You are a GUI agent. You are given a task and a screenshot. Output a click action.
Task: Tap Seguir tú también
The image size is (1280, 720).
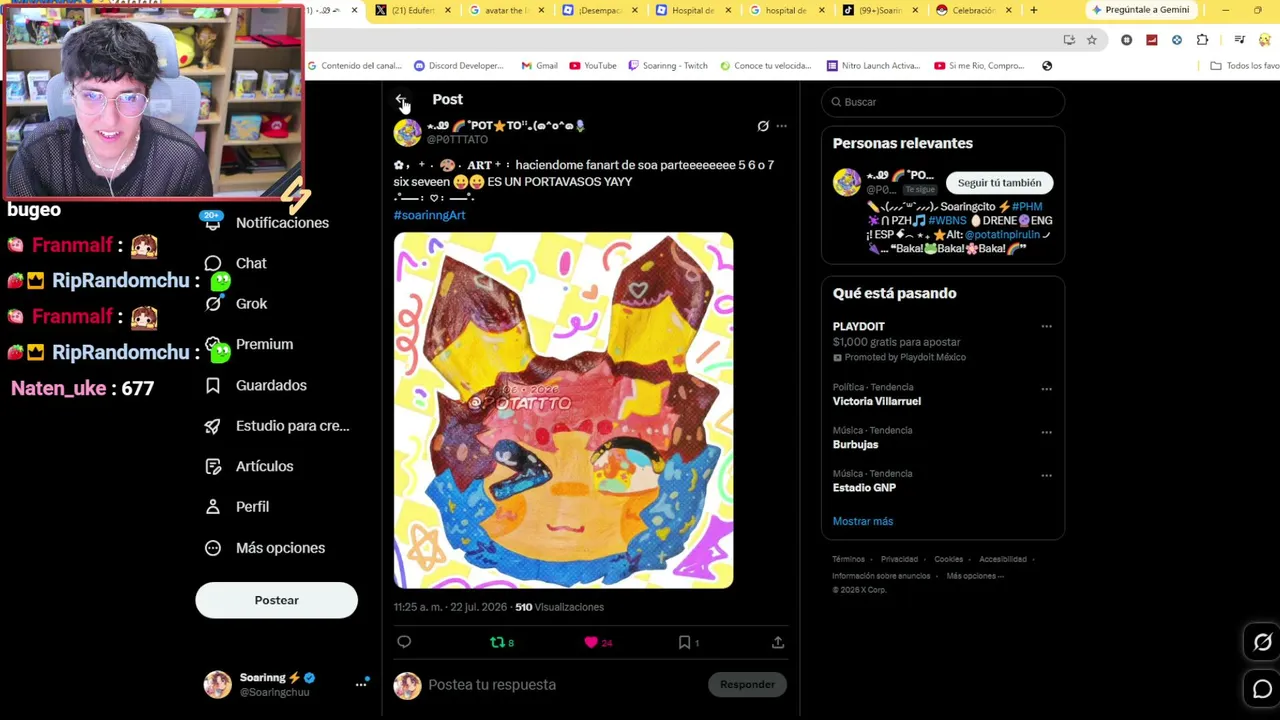(999, 183)
